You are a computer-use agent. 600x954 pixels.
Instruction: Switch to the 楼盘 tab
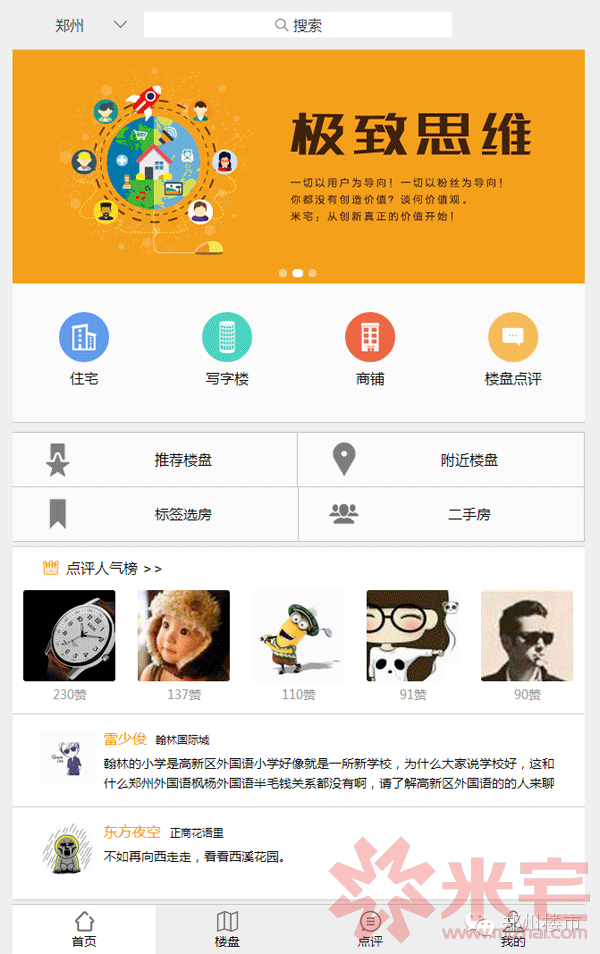228,929
